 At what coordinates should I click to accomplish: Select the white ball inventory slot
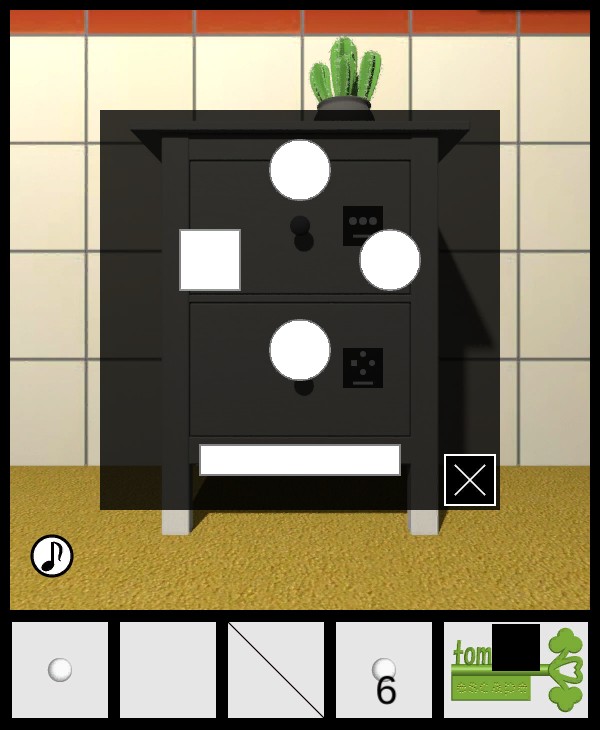coord(60,670)
